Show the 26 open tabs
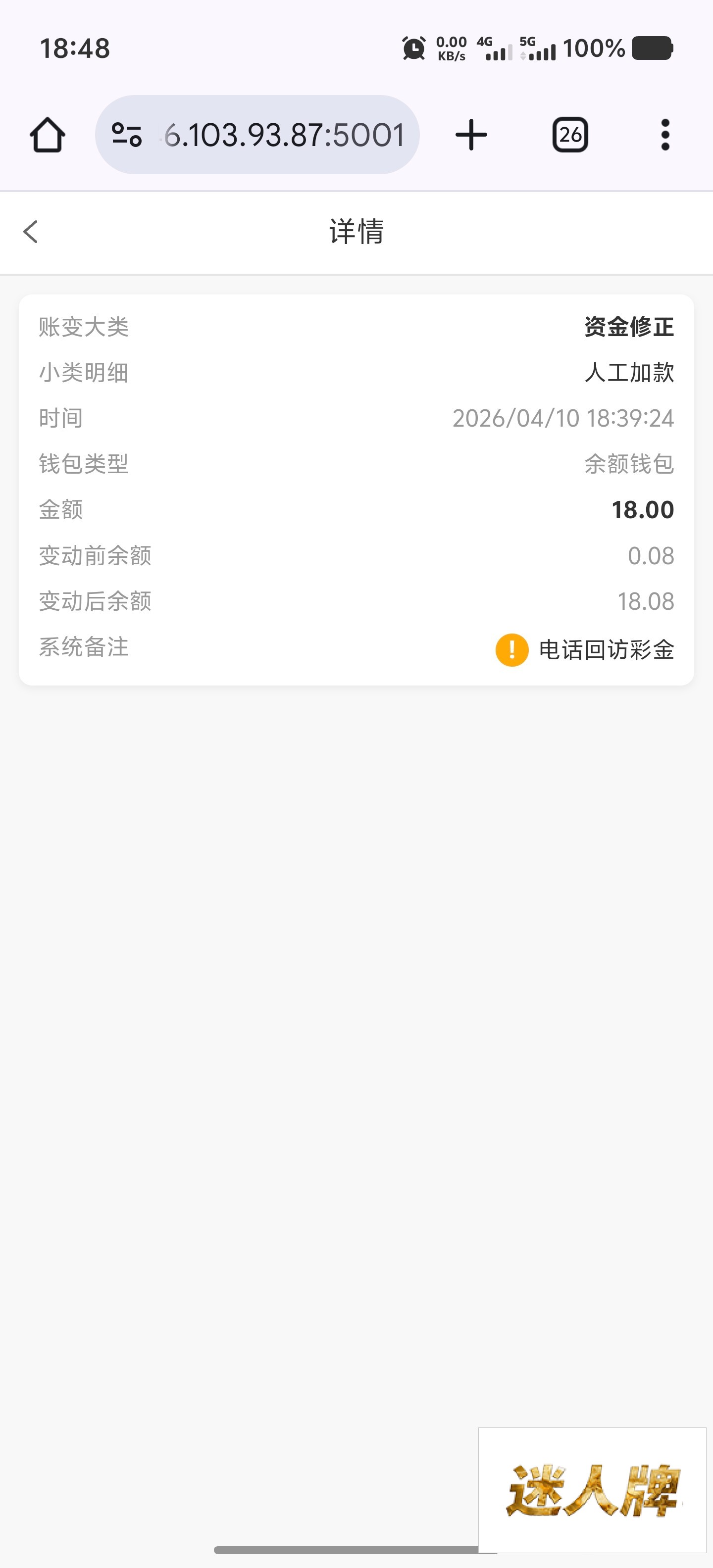Image resolution: width=713 pixels, height=1568 pixels. coord(570,135)
